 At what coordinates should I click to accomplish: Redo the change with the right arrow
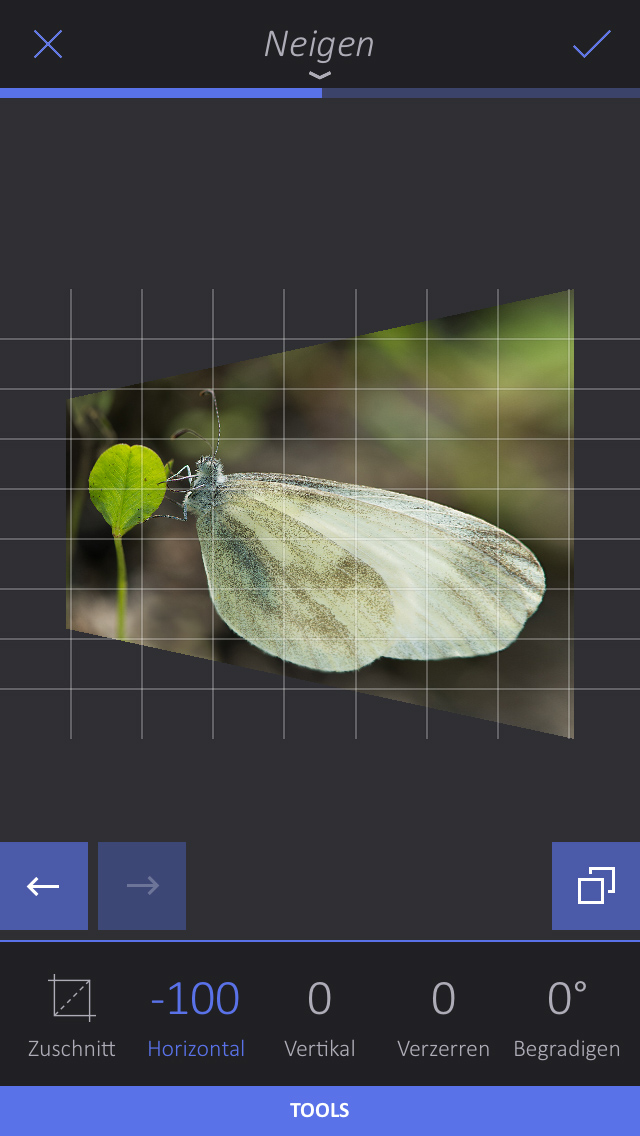point(142,886)
